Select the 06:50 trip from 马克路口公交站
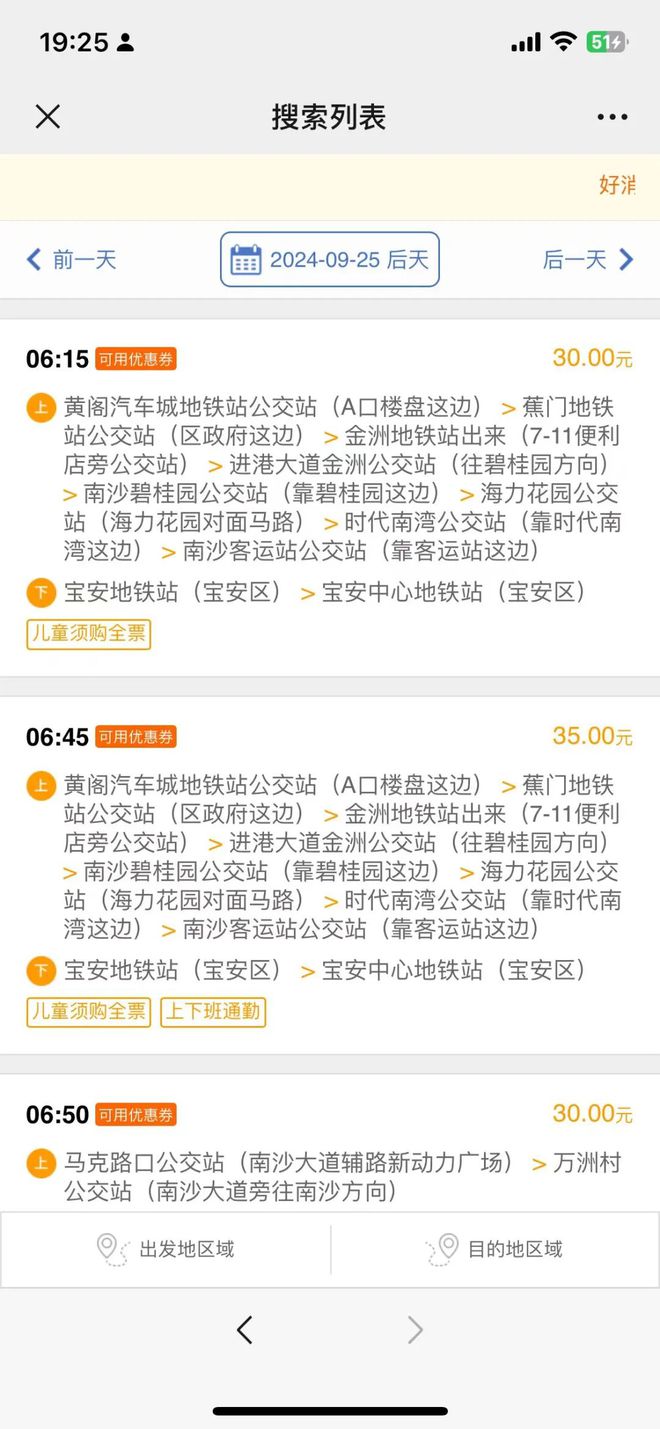The width and height of the screenshot is (660, 1429). (x=330, y=1150)
